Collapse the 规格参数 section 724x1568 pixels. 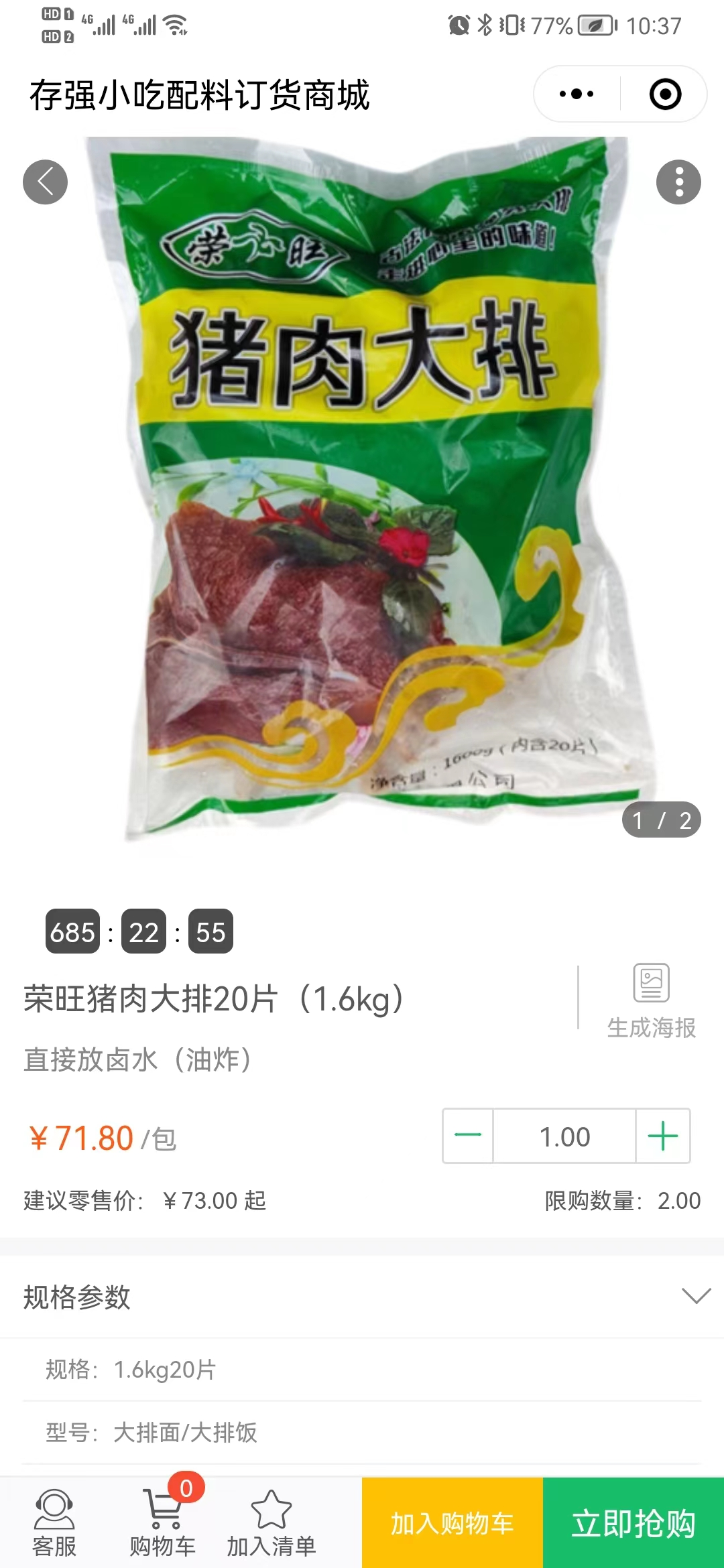pyautogui.click(x=696, y=1296)
